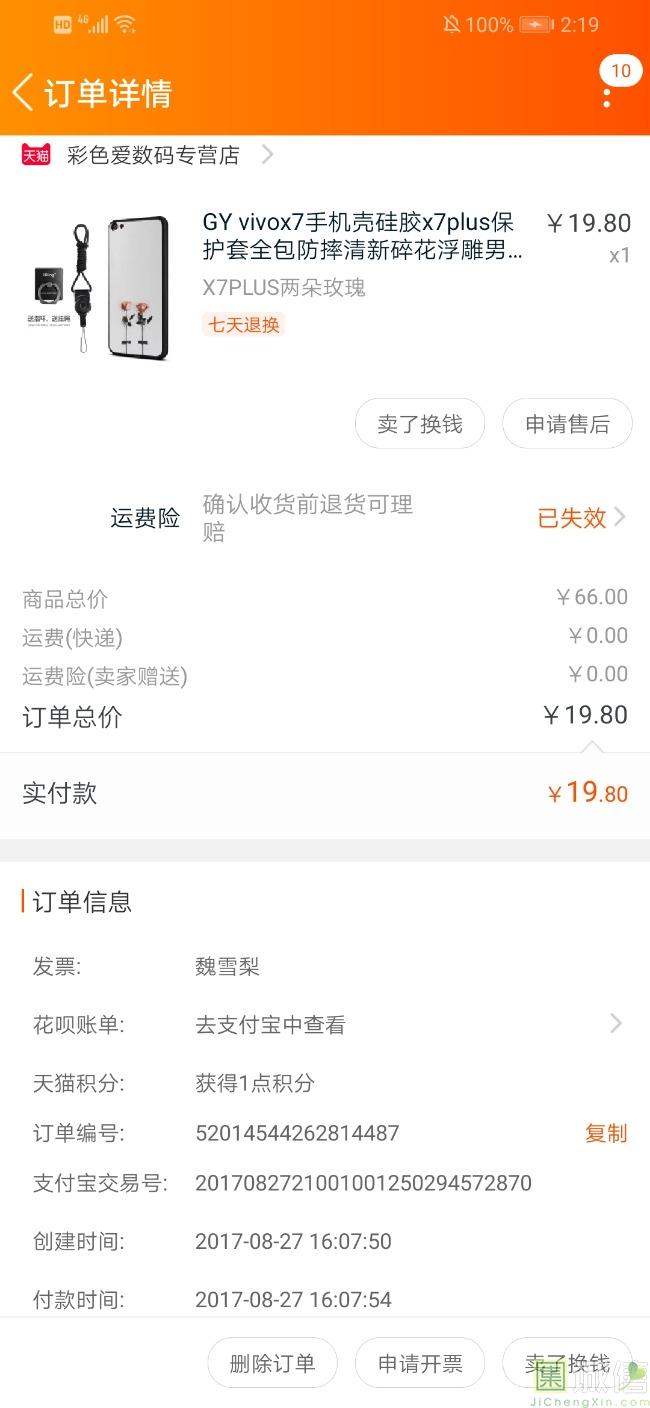Tap 卖了换钱 below the product
The width and height of the screenshot is (650, 1408).
[x=419, y=424]
